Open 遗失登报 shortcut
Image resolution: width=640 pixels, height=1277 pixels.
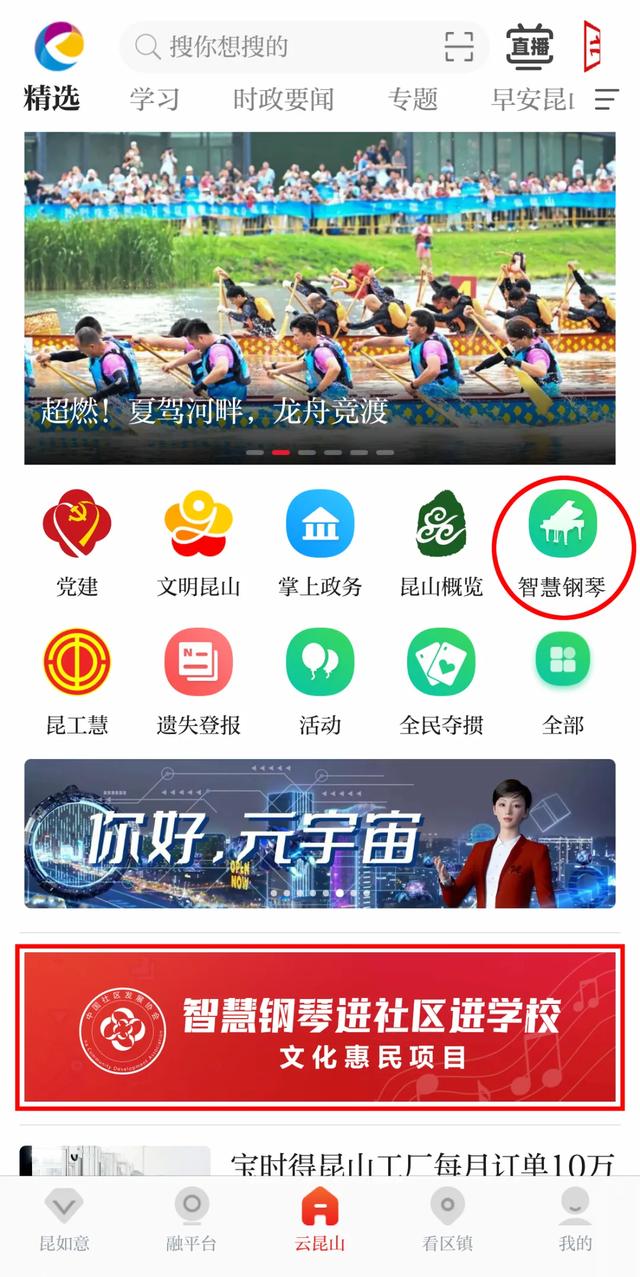198,681
